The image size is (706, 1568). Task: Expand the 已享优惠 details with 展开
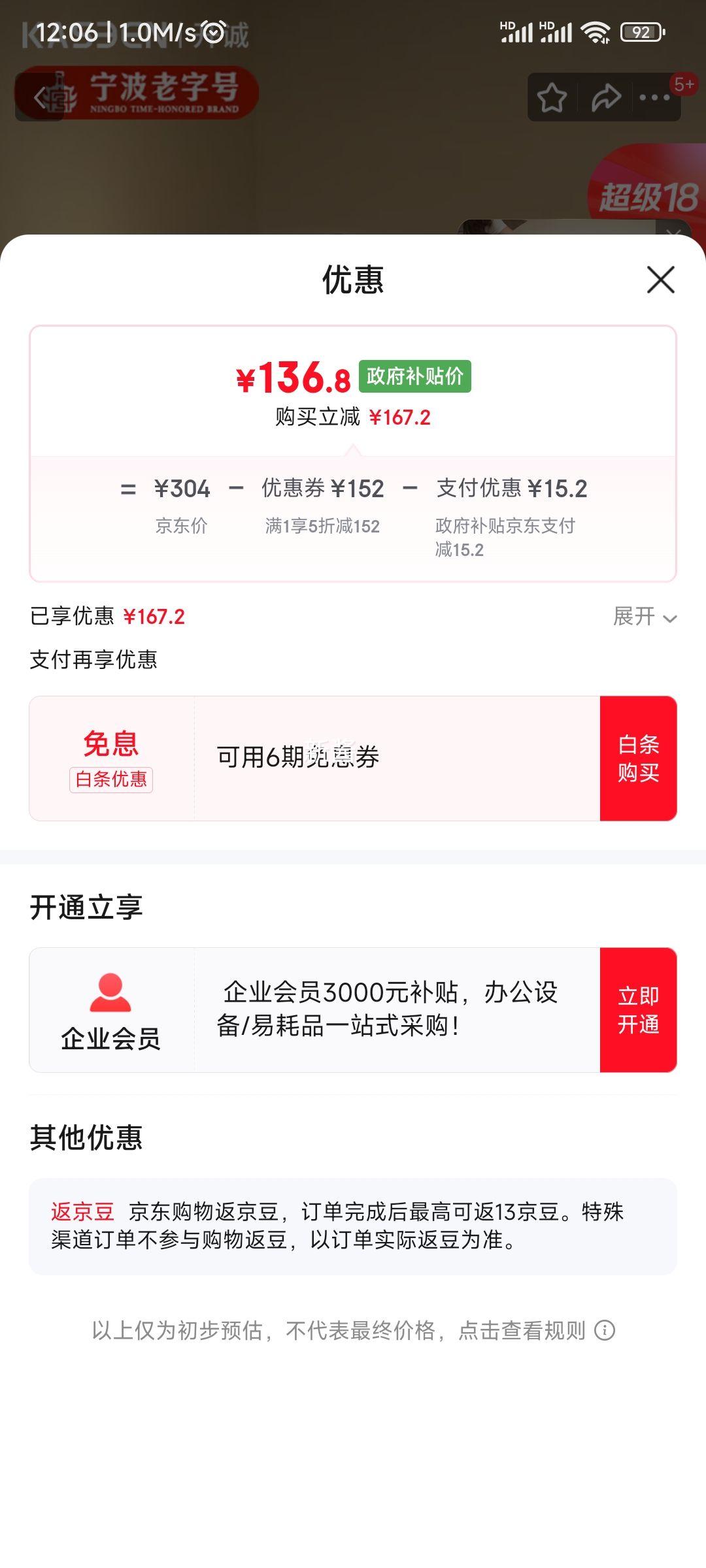point(645,616)
